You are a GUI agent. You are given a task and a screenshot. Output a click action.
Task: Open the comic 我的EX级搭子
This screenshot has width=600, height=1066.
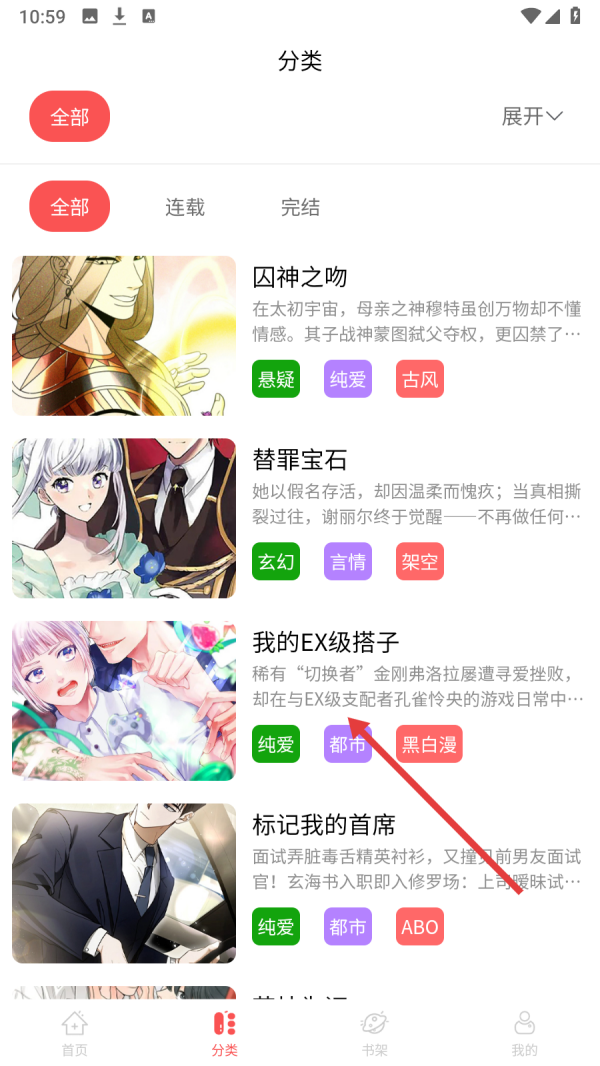coord(326,642)
